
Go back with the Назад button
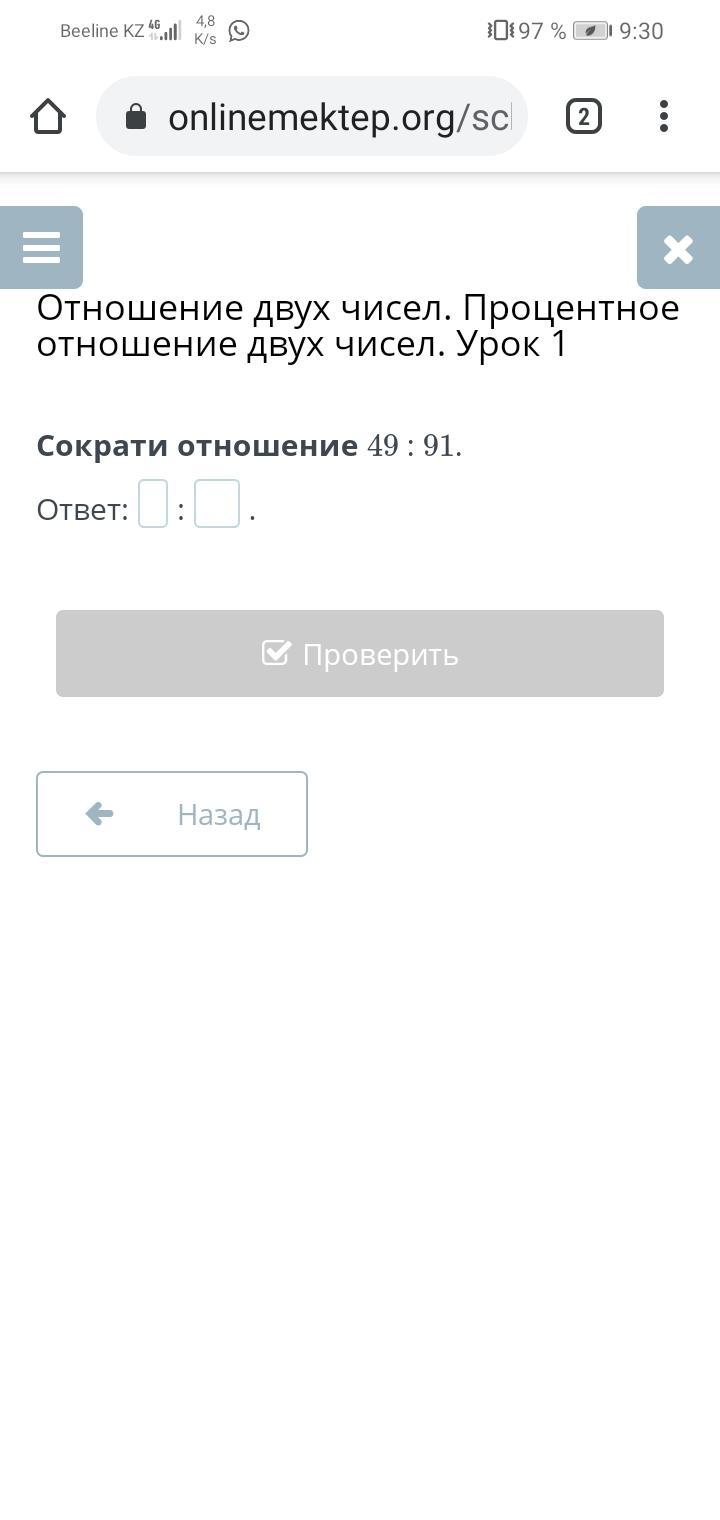click(x=172, y=814)
